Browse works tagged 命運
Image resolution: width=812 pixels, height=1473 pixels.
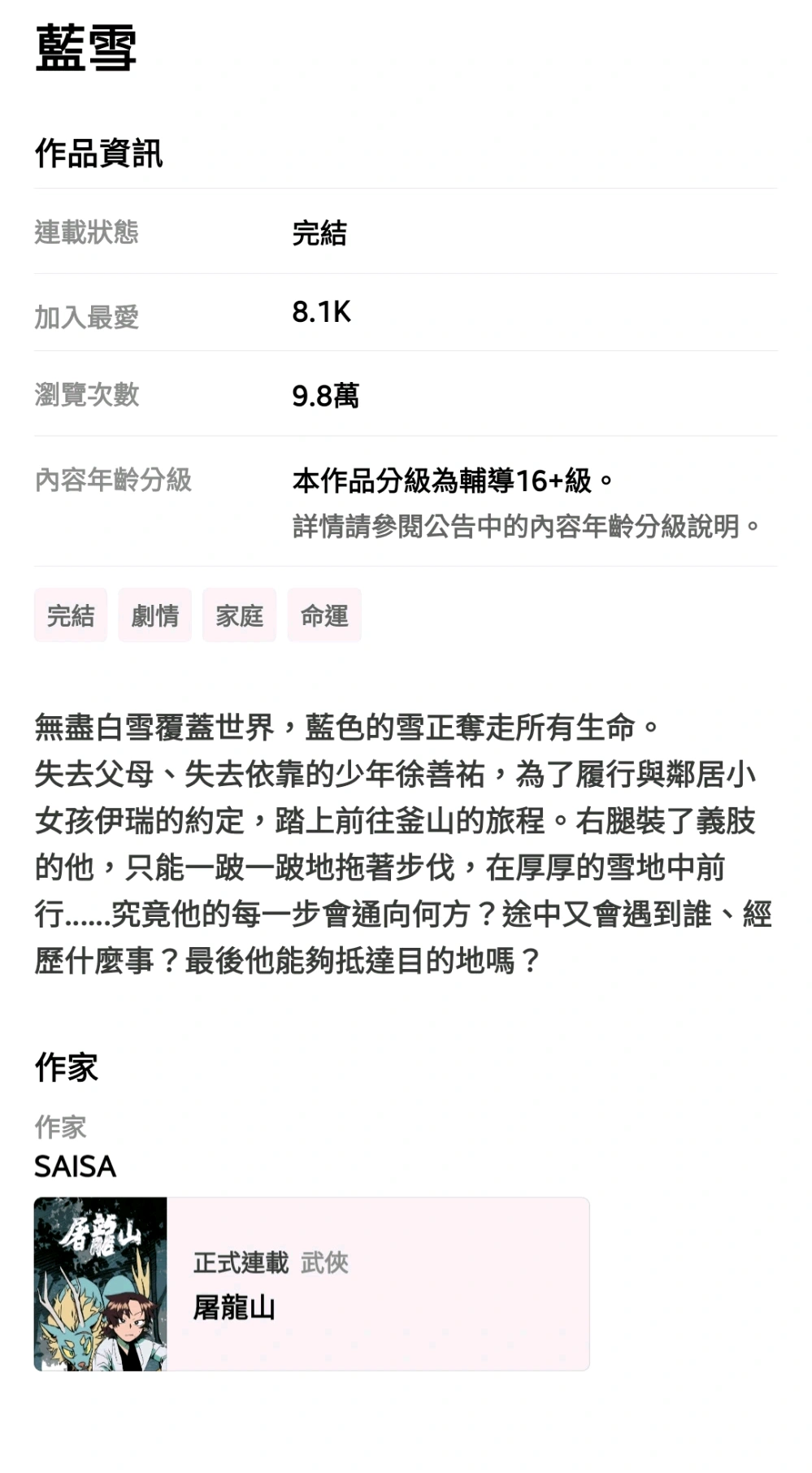coord(324,615)
